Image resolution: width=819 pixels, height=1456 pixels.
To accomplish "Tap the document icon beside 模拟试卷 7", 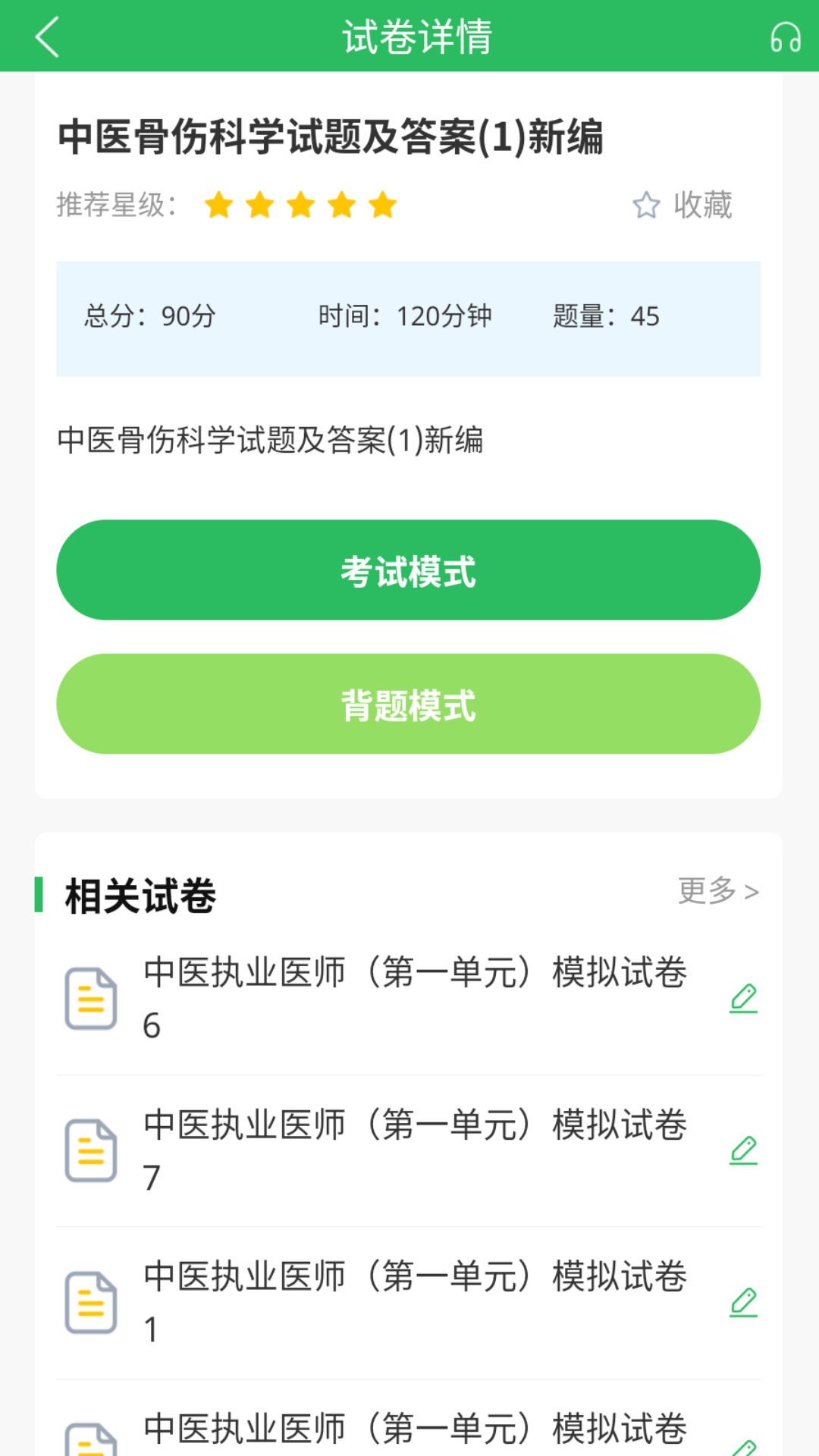I will (89, 1150).
